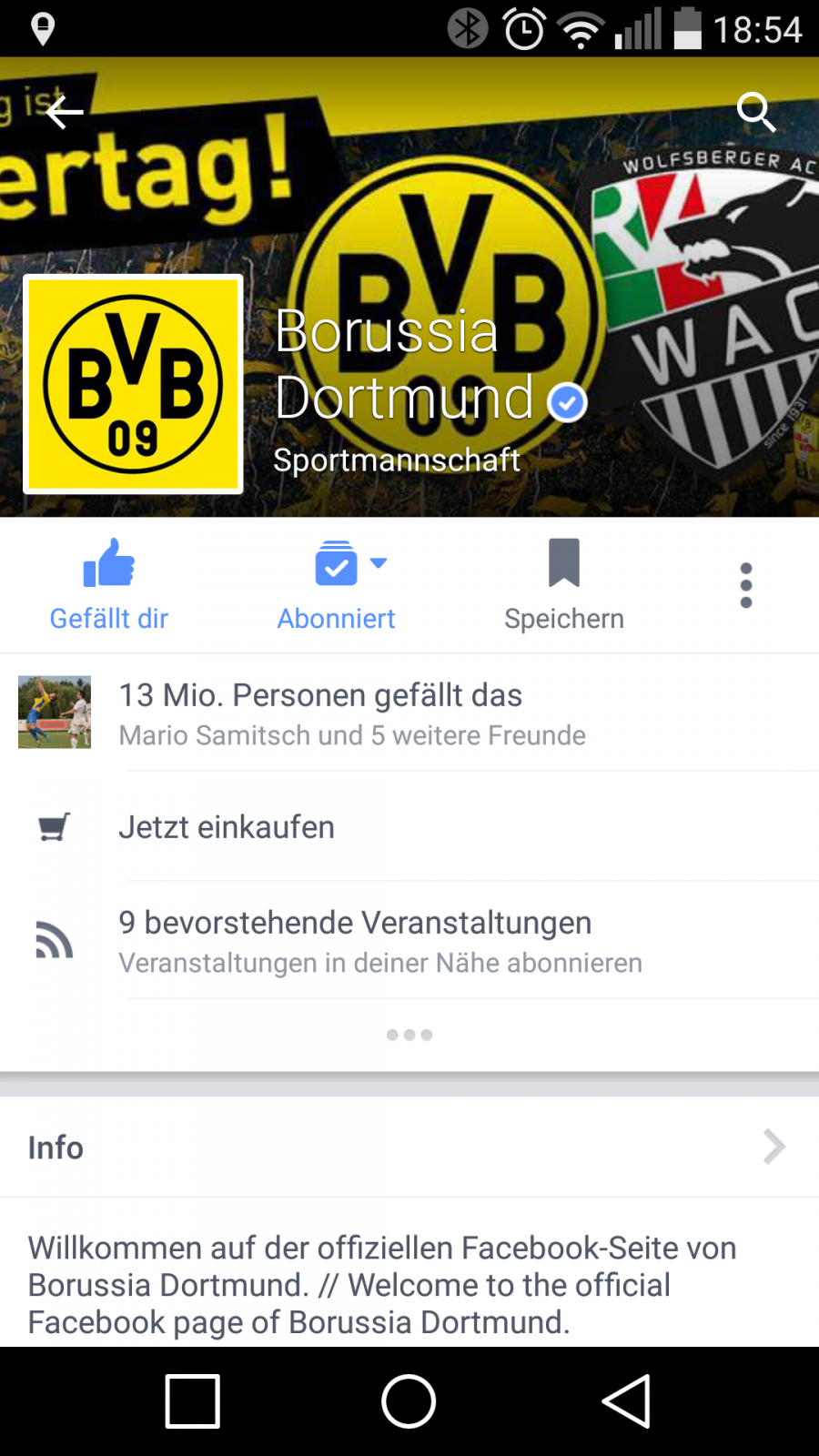Tap the three-dot page indicator
Screen dimensions: 819x1456
409,1035
